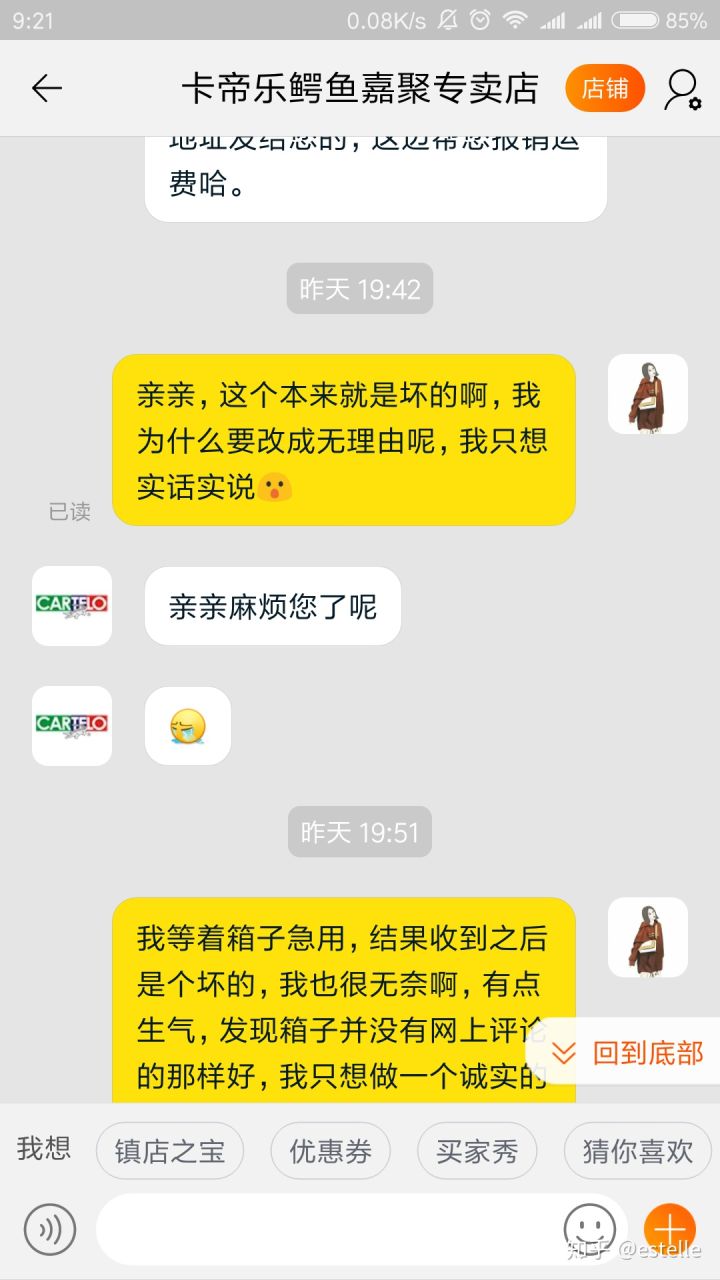Open the contact settings icon
Screen dimensions: 720x1280
(682, 89)
